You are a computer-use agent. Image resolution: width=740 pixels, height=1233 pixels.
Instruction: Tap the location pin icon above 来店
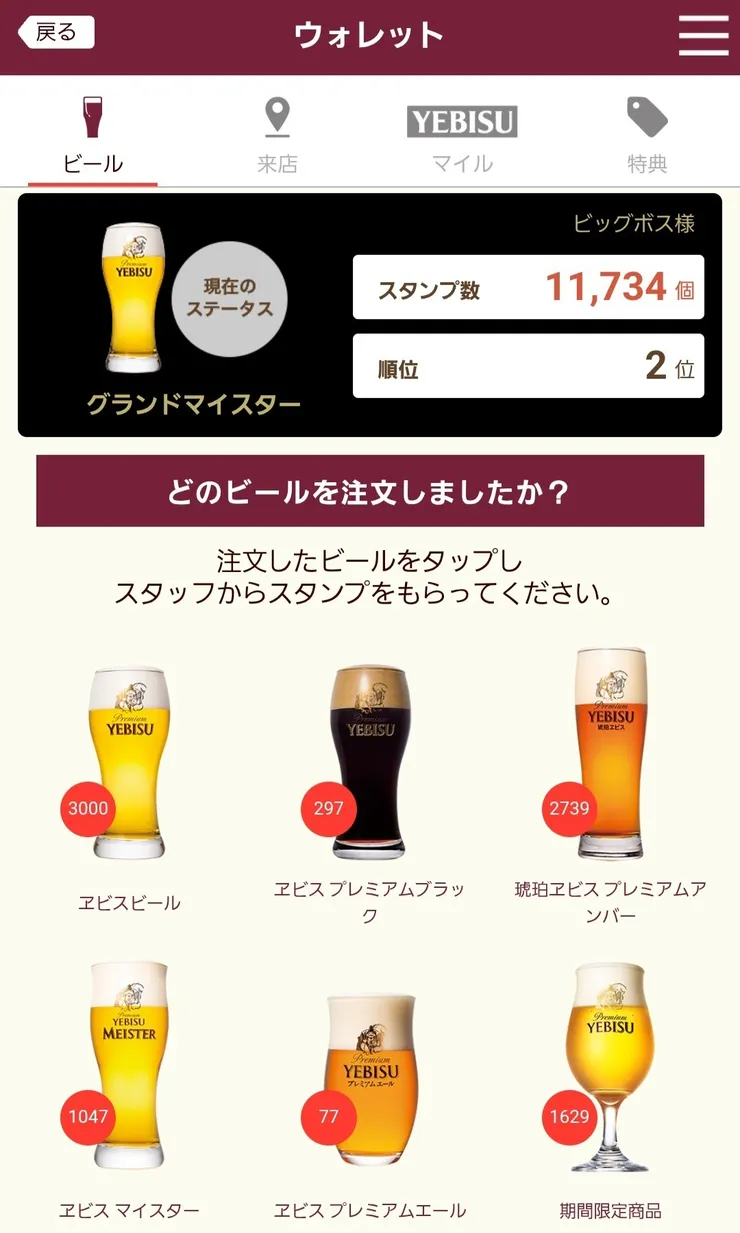click(278, 117)
